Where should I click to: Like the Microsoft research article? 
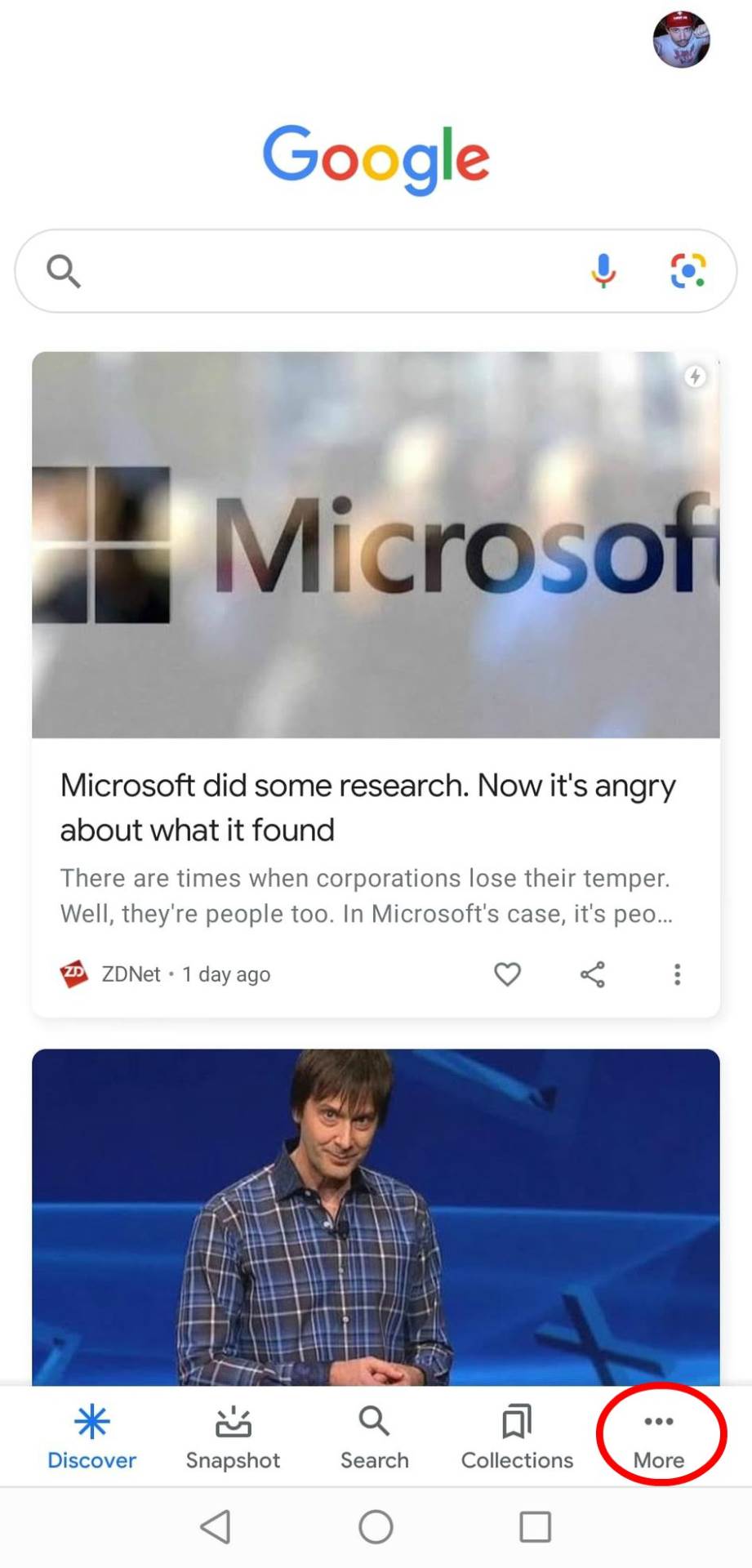click(x=507, y=973)
